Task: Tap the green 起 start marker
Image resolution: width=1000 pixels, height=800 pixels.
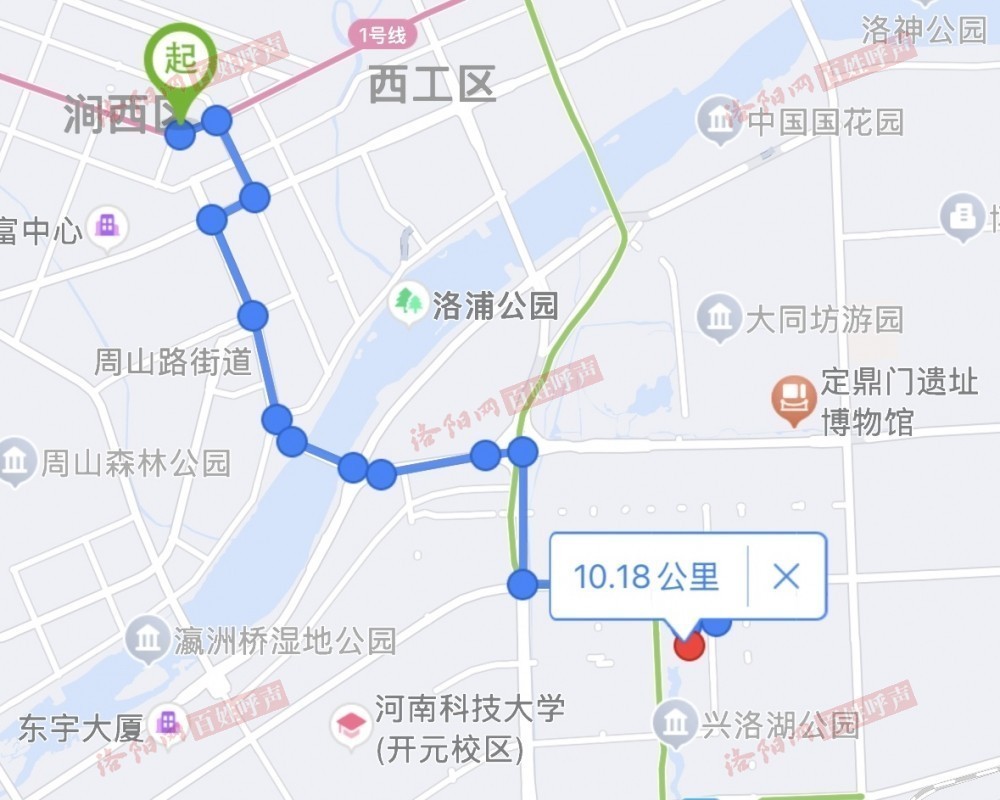Action: click(181, 61)
